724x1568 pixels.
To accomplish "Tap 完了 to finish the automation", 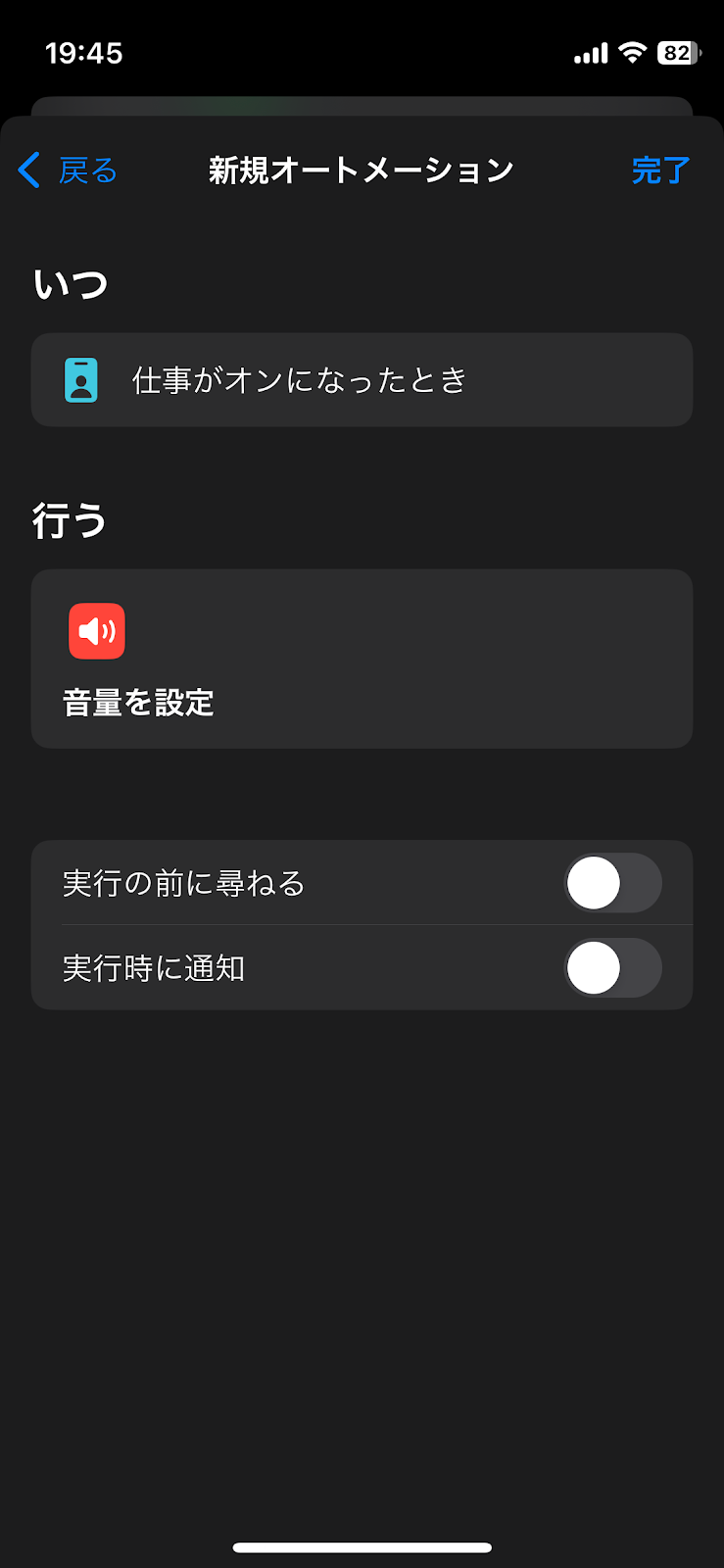I will (x=660, y=171).
